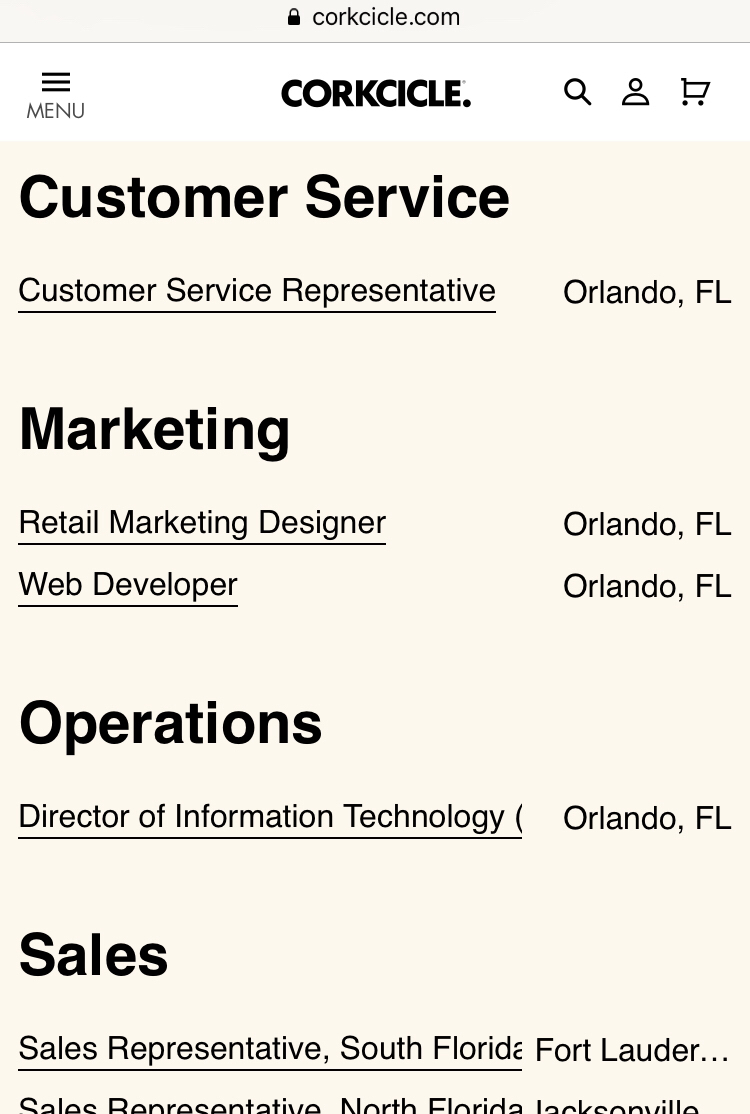View the Web Developer position

(128, 585)
